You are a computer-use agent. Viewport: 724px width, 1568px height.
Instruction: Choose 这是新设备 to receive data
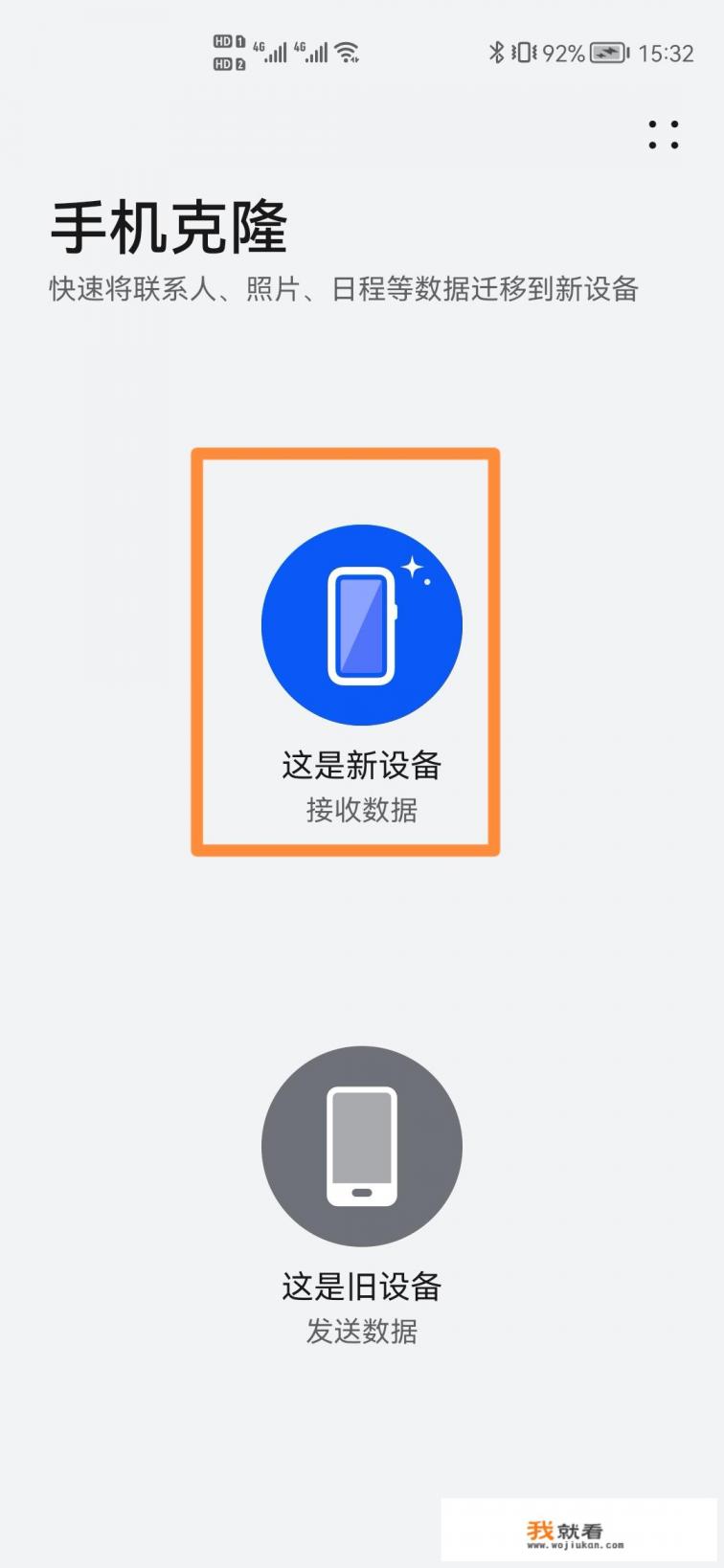362,766
